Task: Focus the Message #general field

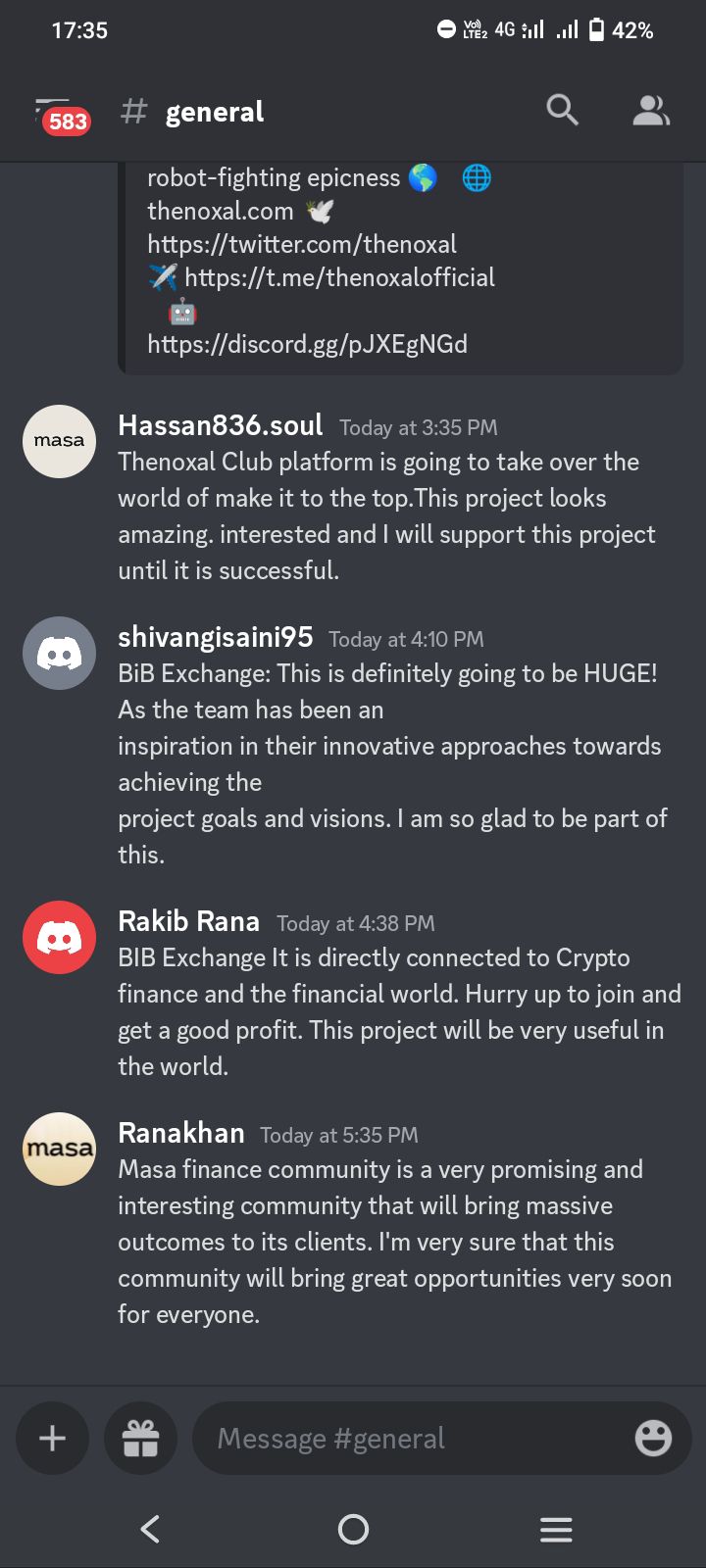Action: click(412, 1439)
